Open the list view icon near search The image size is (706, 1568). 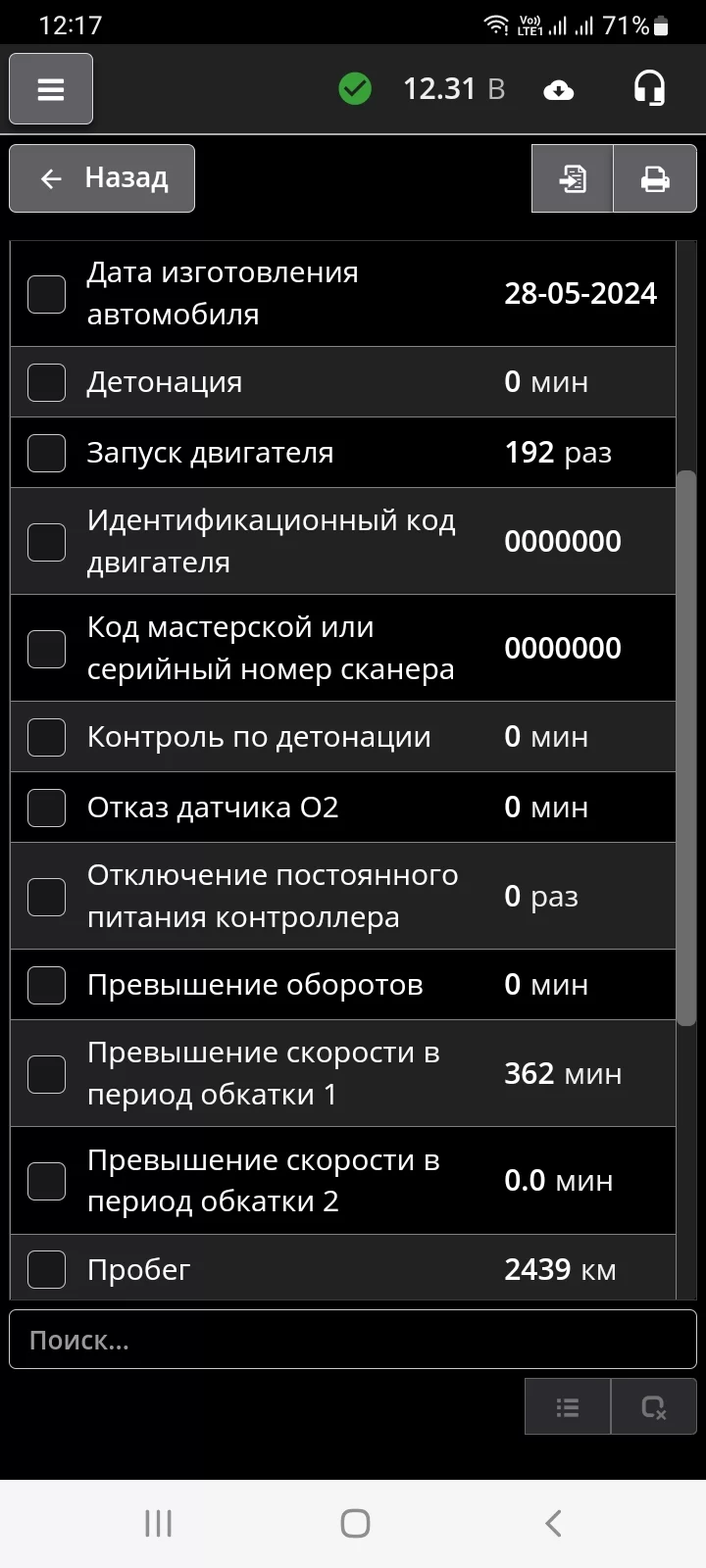tap(567, 1406)
